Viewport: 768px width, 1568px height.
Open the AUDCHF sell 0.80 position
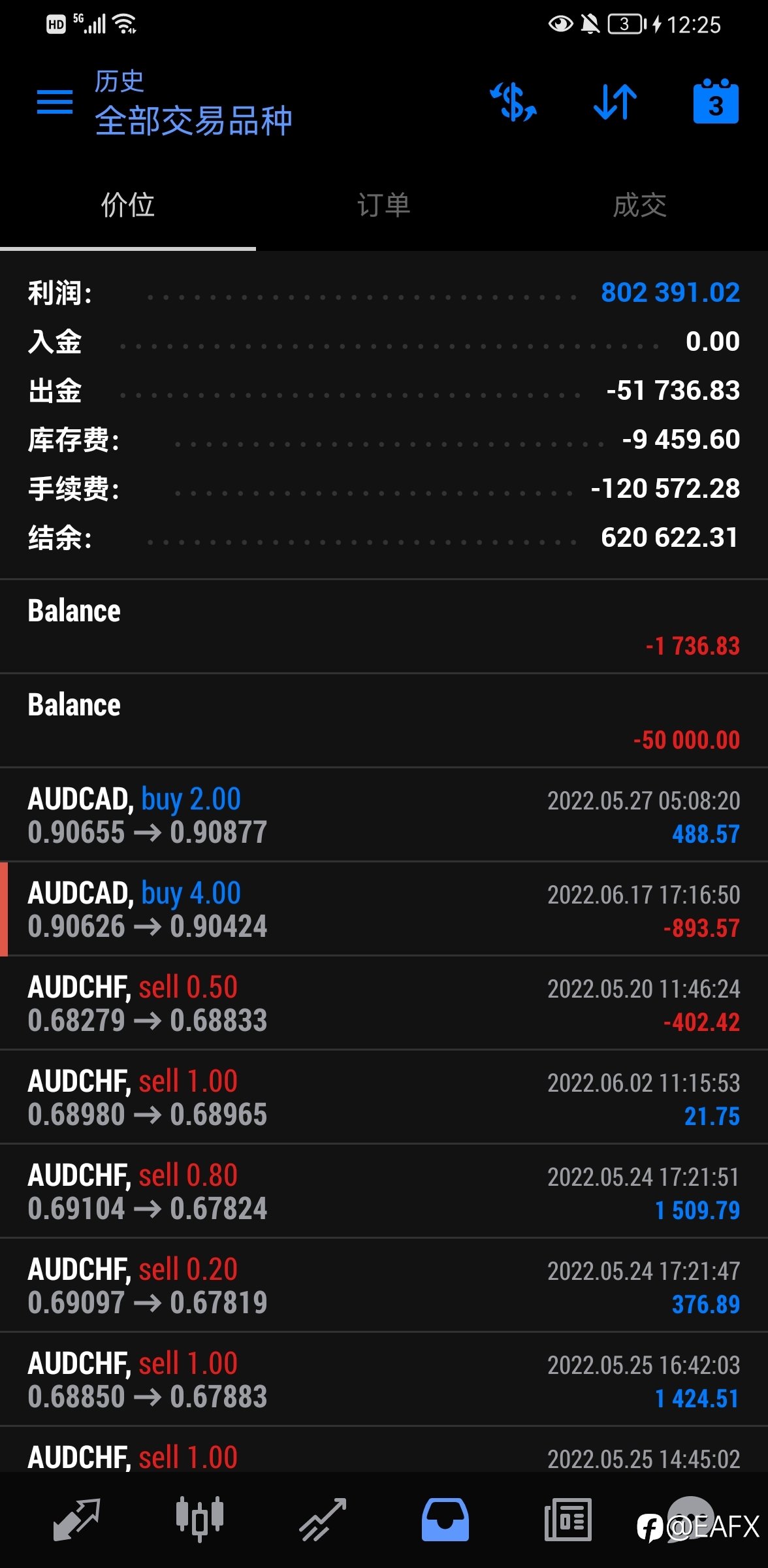tap(384, 1192)
